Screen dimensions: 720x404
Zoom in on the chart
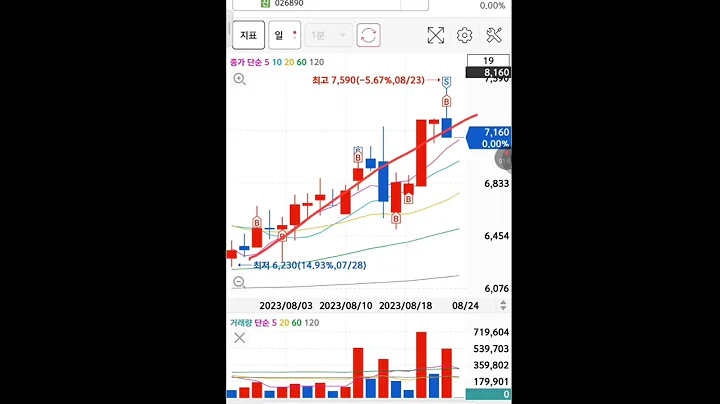click(240, 79)
